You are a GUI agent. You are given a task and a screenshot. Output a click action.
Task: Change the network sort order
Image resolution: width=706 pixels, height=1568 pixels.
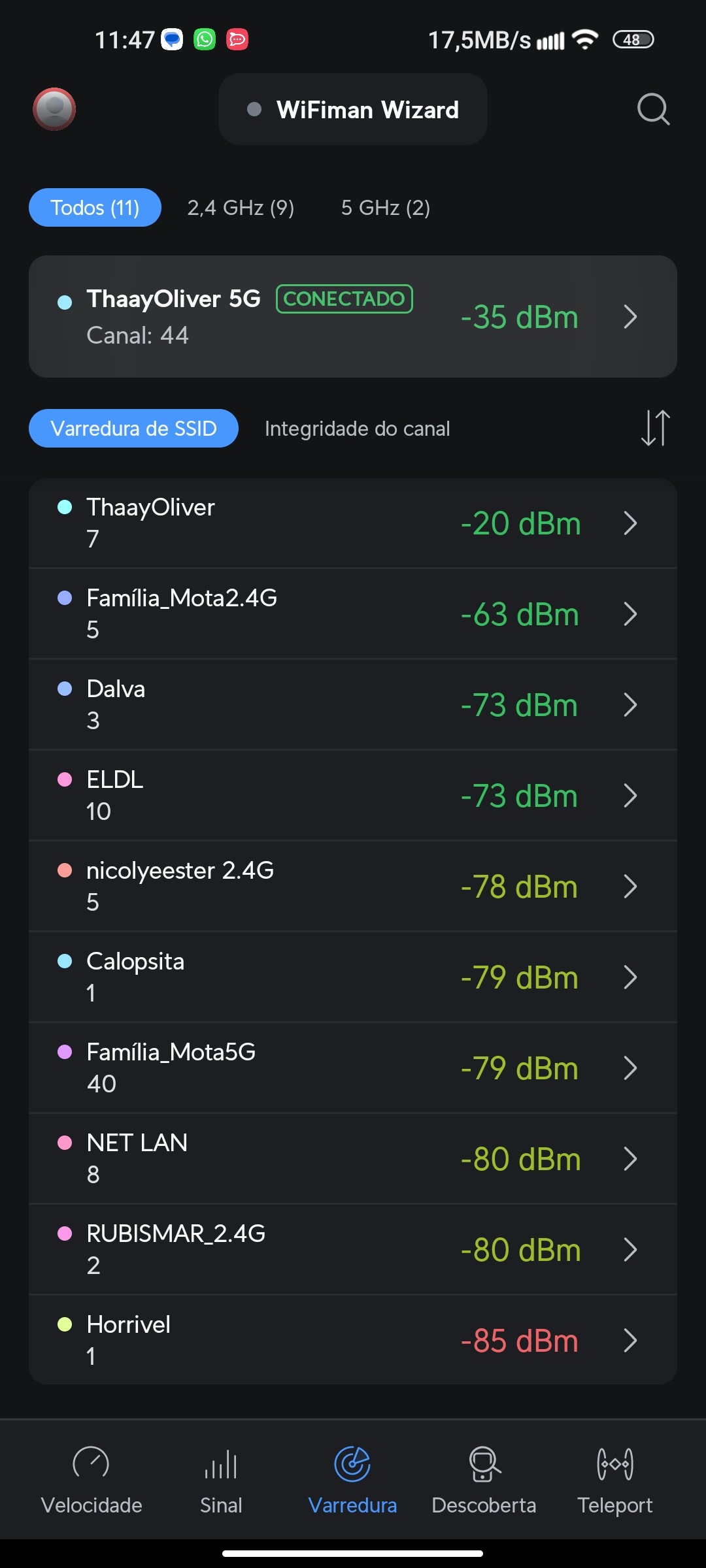pos(655,429)
